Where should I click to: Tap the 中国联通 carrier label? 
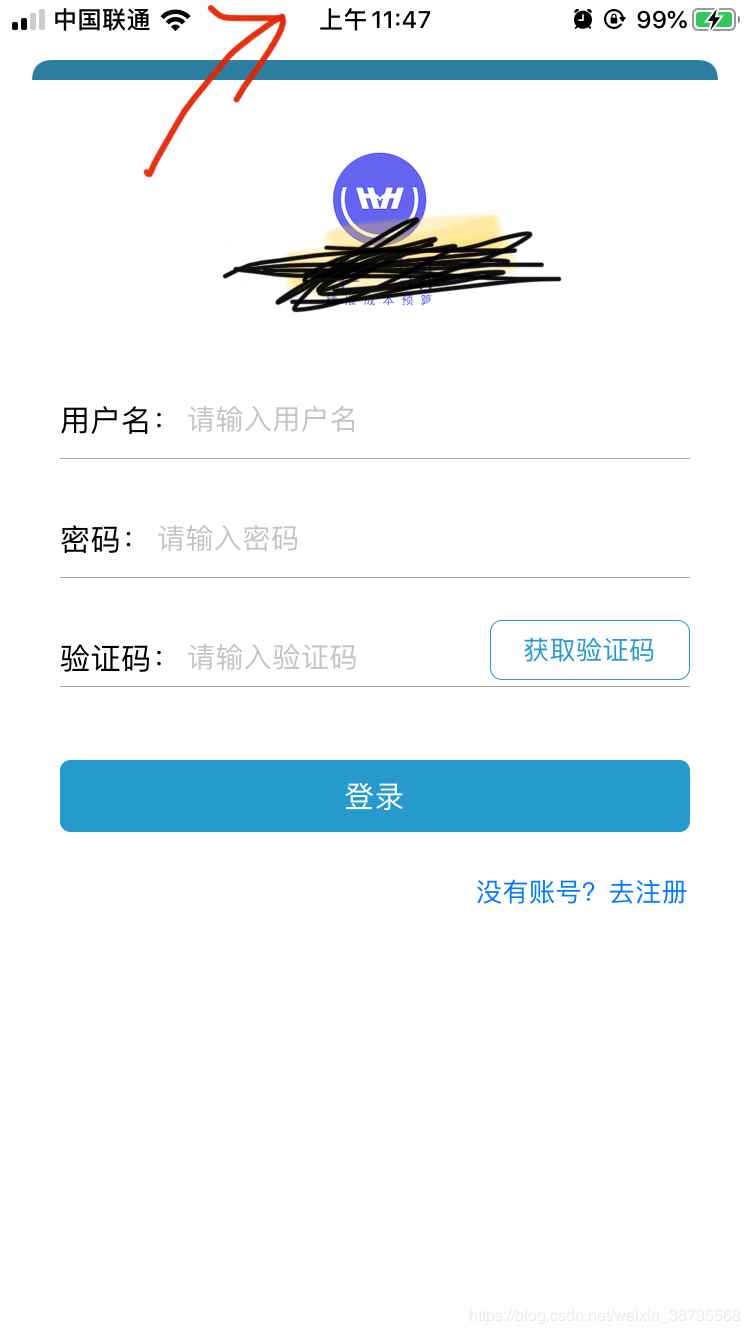104,18
